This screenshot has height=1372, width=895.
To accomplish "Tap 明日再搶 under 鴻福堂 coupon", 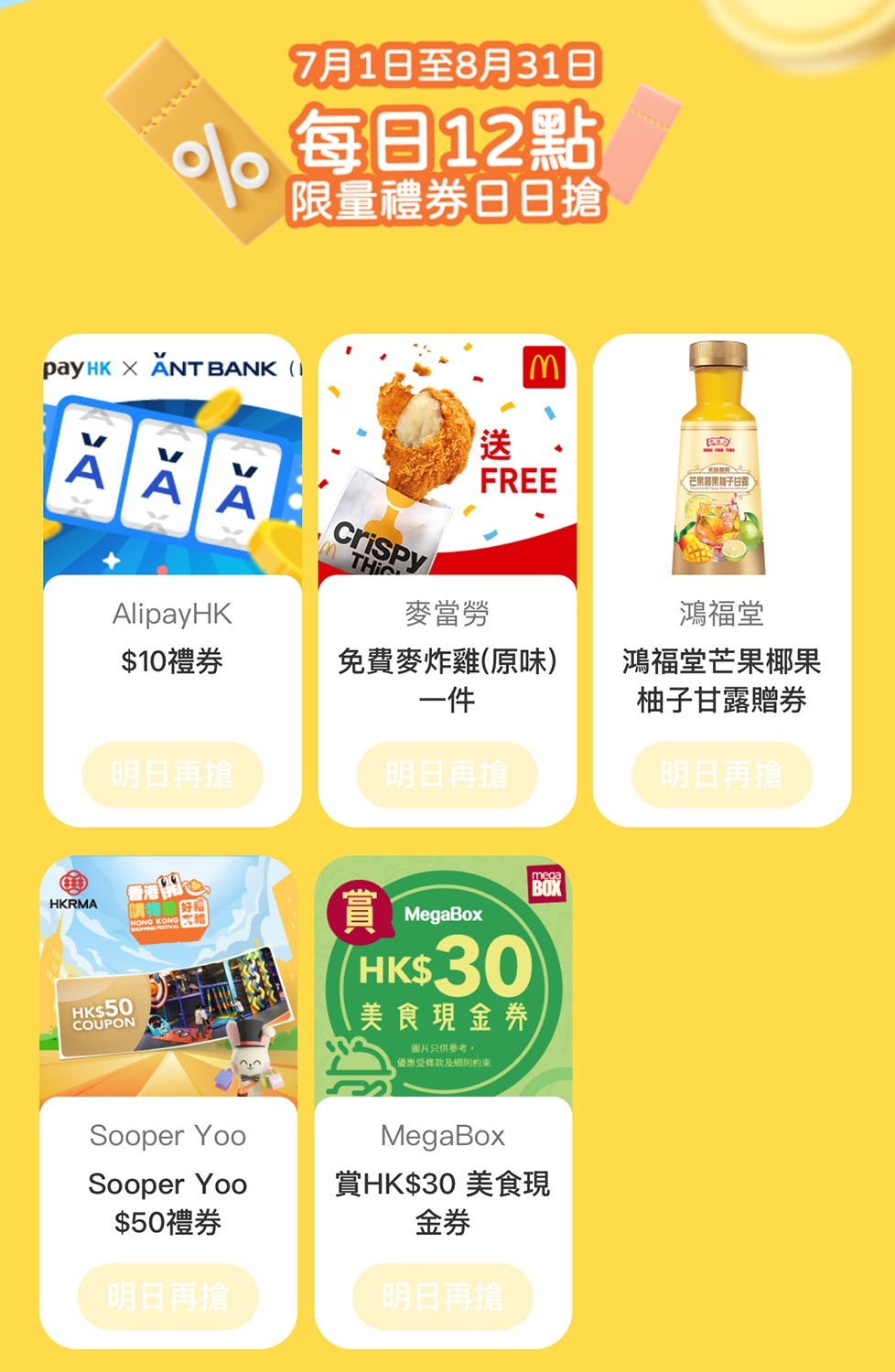I will (x=721, y=775).
